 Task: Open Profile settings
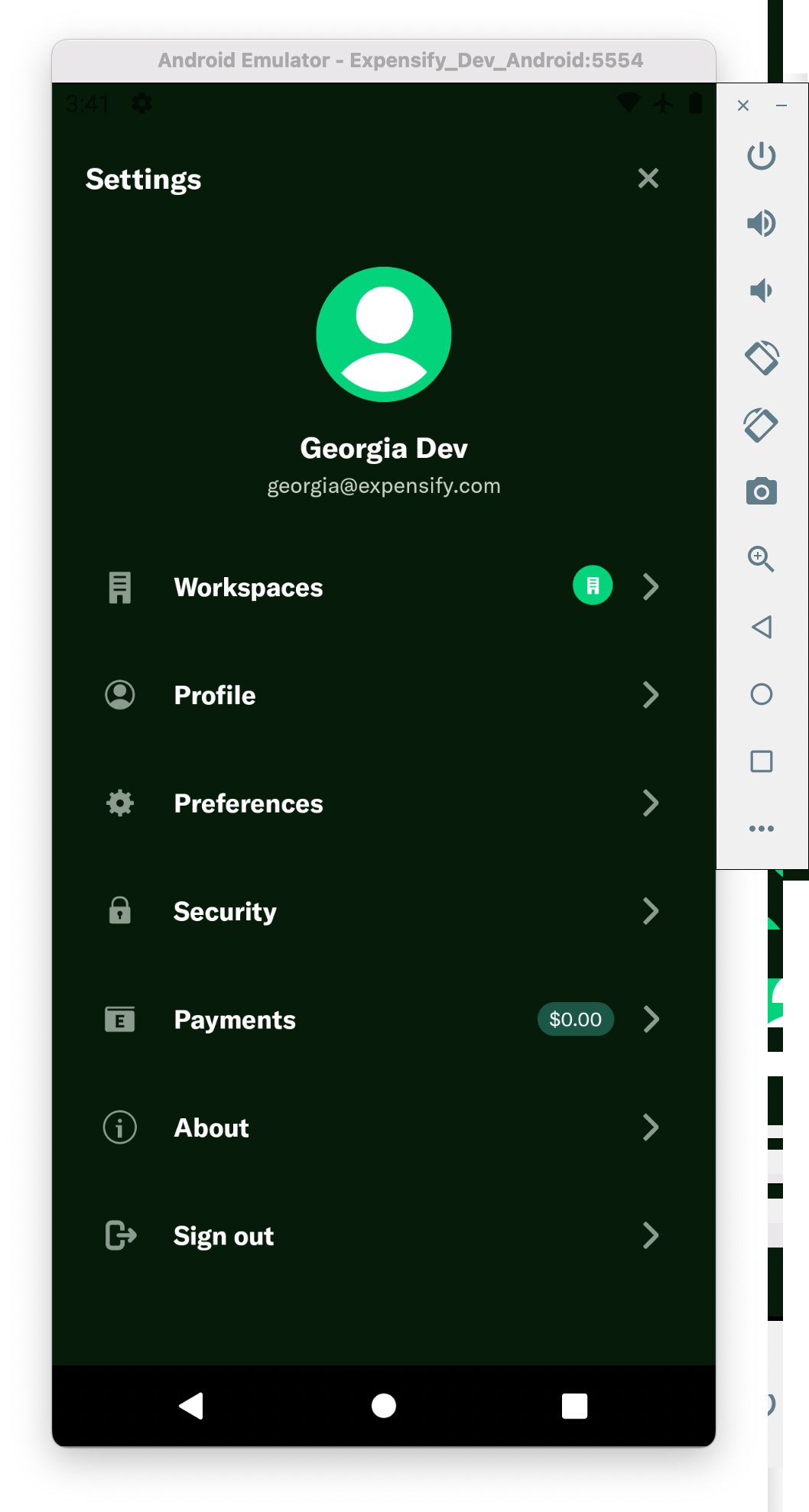point(382,695)
